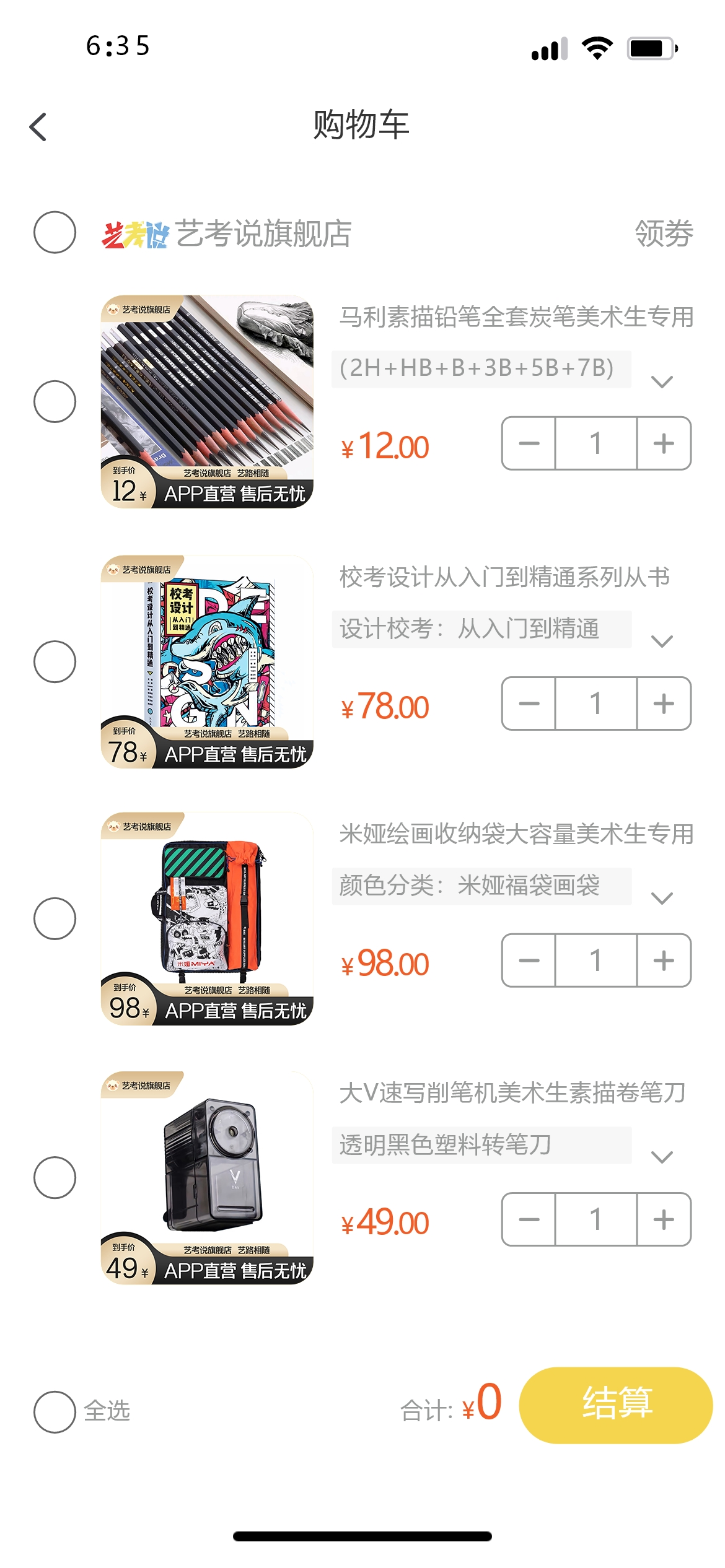Tap 结算 to check out
Viewport: 725px width, 1568px height.
pos(616,1405)
